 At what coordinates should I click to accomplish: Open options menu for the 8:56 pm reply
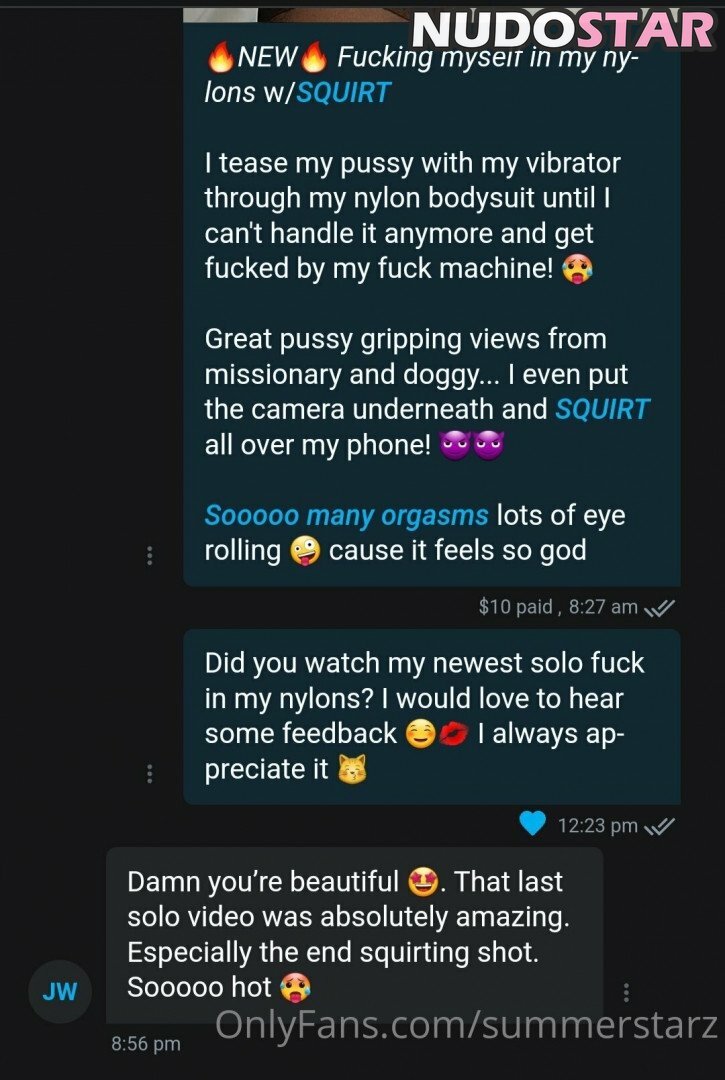pyautogui.click(x=626, y=992)
